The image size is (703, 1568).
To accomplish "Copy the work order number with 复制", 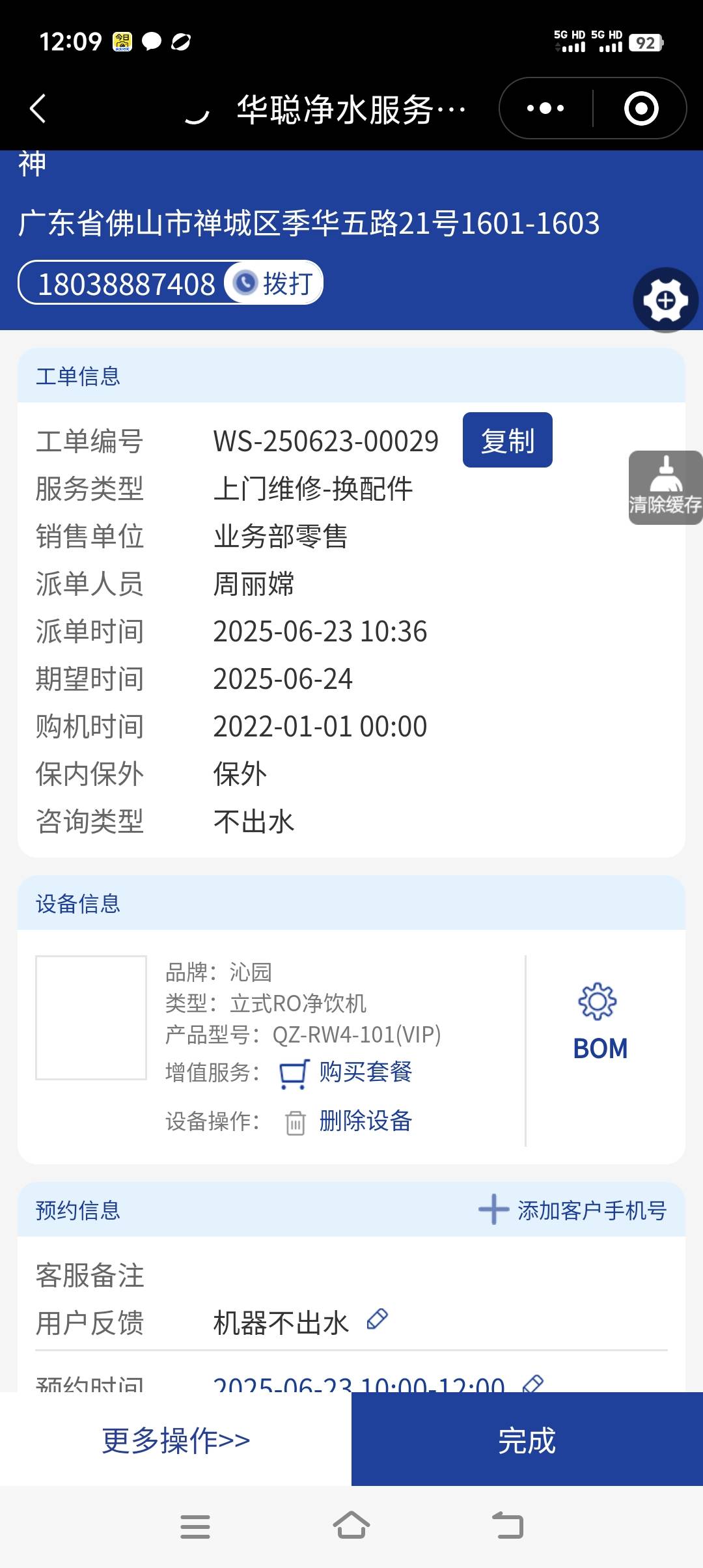I will tap(507, 440).
